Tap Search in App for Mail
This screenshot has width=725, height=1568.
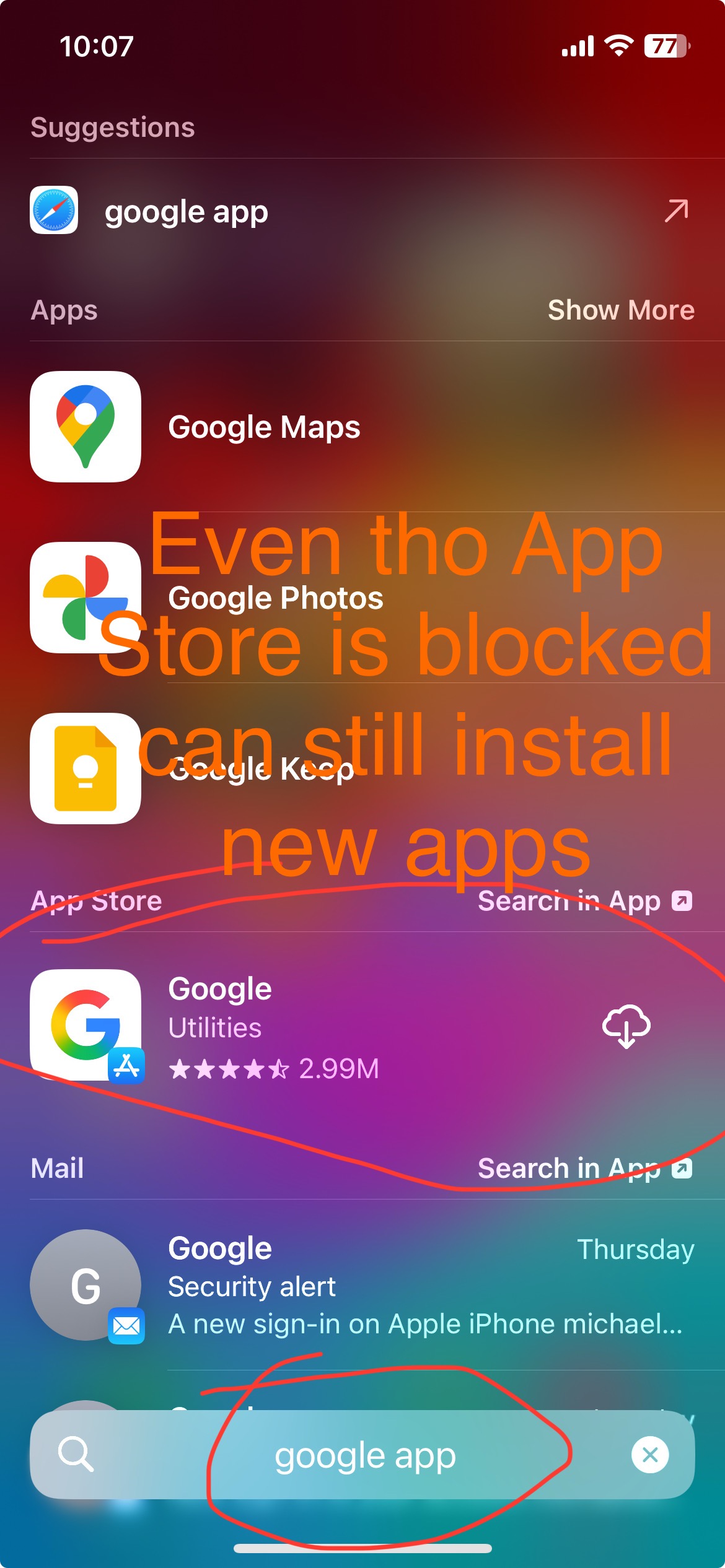[585, 1168]
